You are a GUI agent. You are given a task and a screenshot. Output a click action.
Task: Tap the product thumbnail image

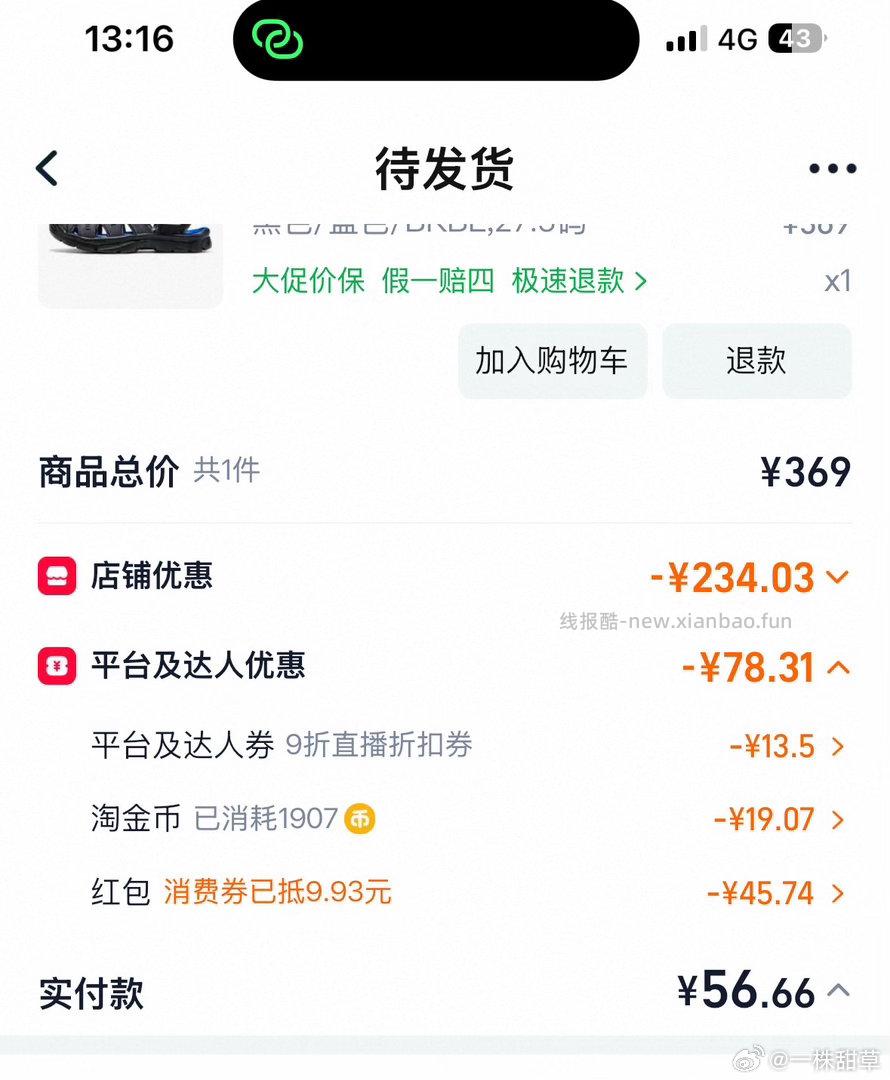pos(128,255)
